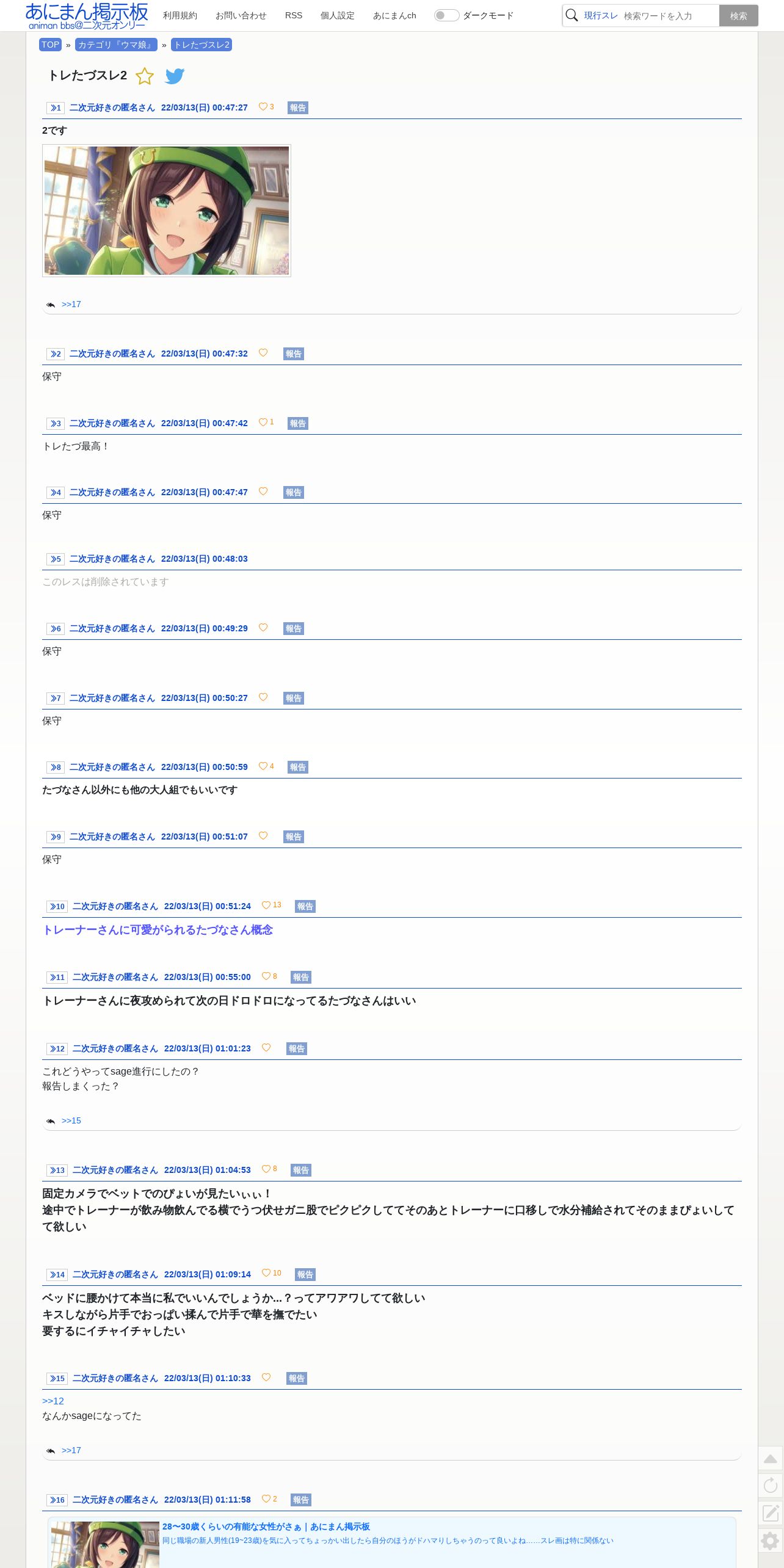Image resolution: width=784 pixels, height=1568 pixels.
Task: Favorite this thread with the star icon
Action: [x=145, y=76]
